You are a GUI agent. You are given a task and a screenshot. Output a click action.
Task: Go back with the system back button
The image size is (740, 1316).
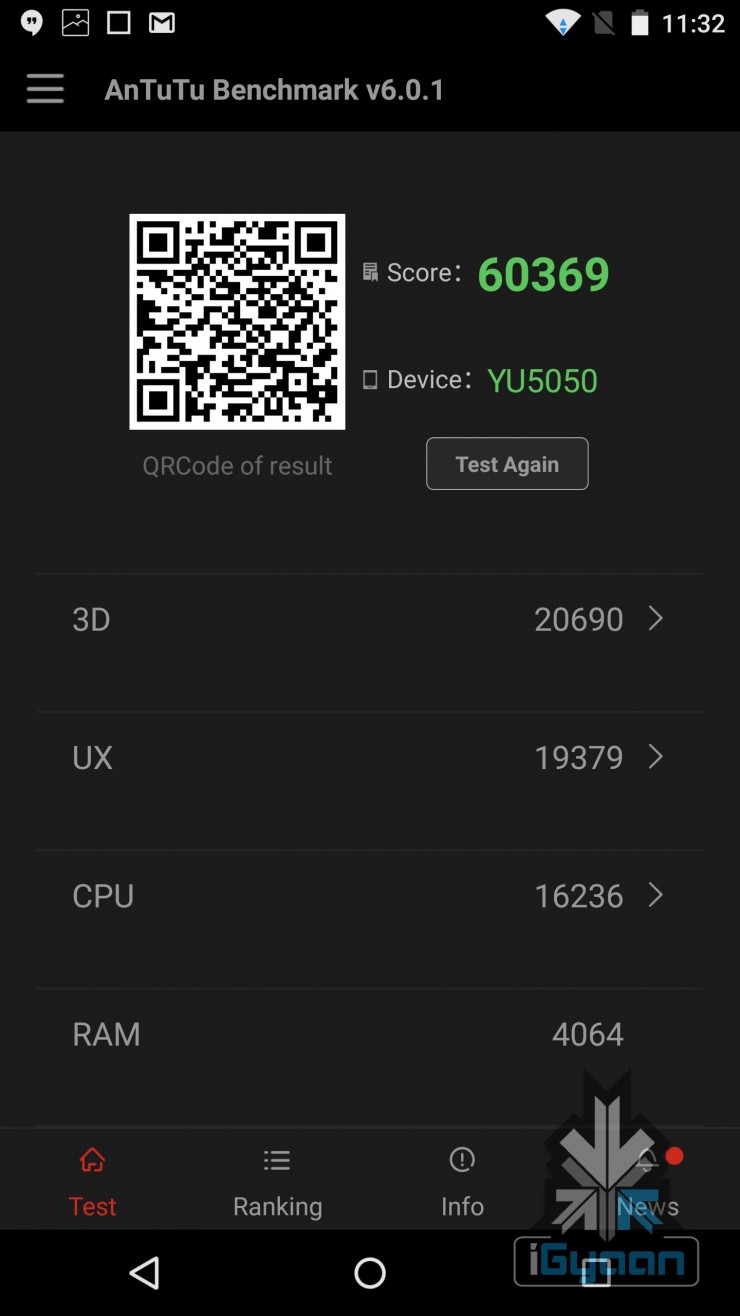pyautogui.click(x=145, y=1273)
